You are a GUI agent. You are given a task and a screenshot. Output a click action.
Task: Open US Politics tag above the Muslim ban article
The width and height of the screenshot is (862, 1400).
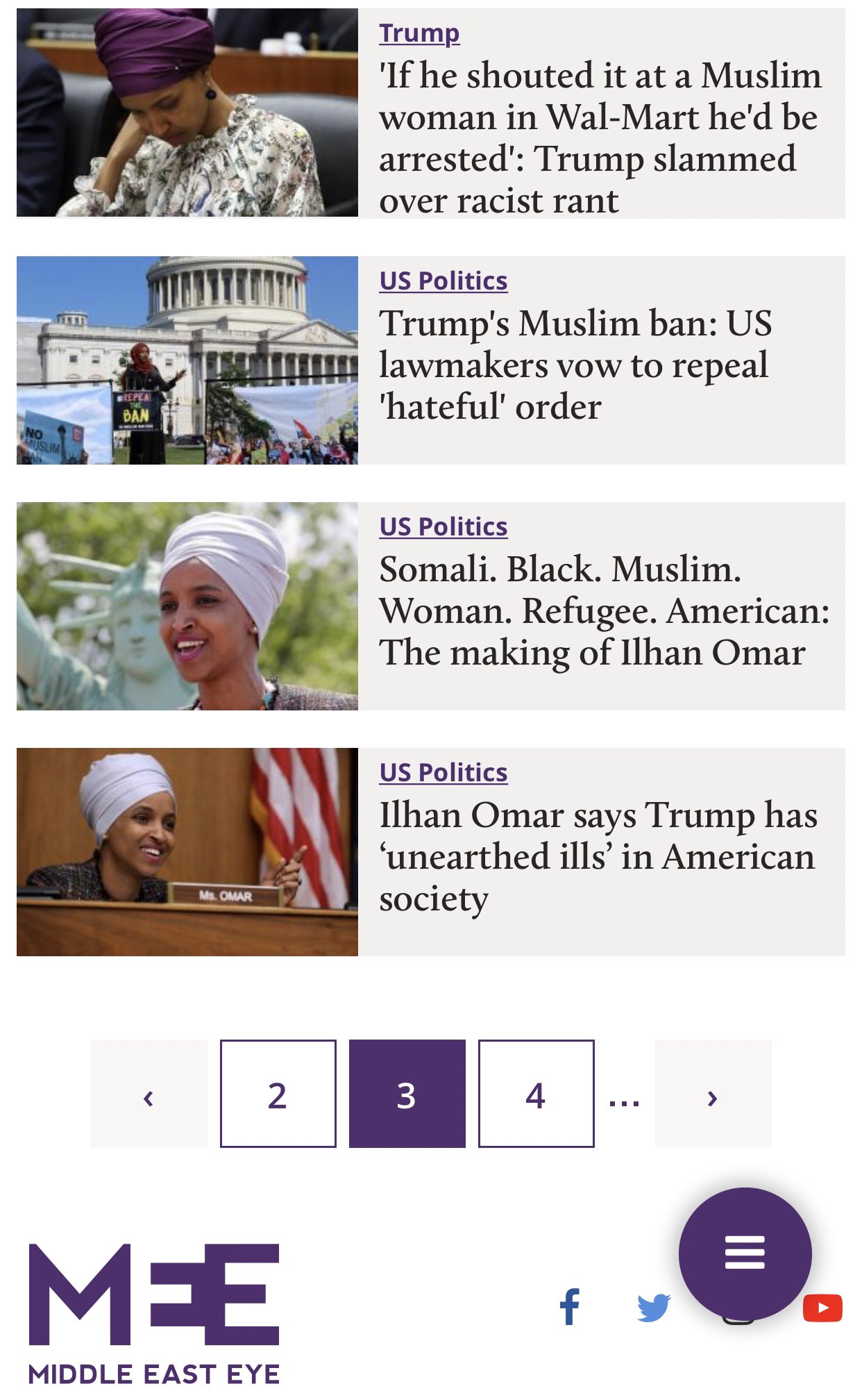443,281
